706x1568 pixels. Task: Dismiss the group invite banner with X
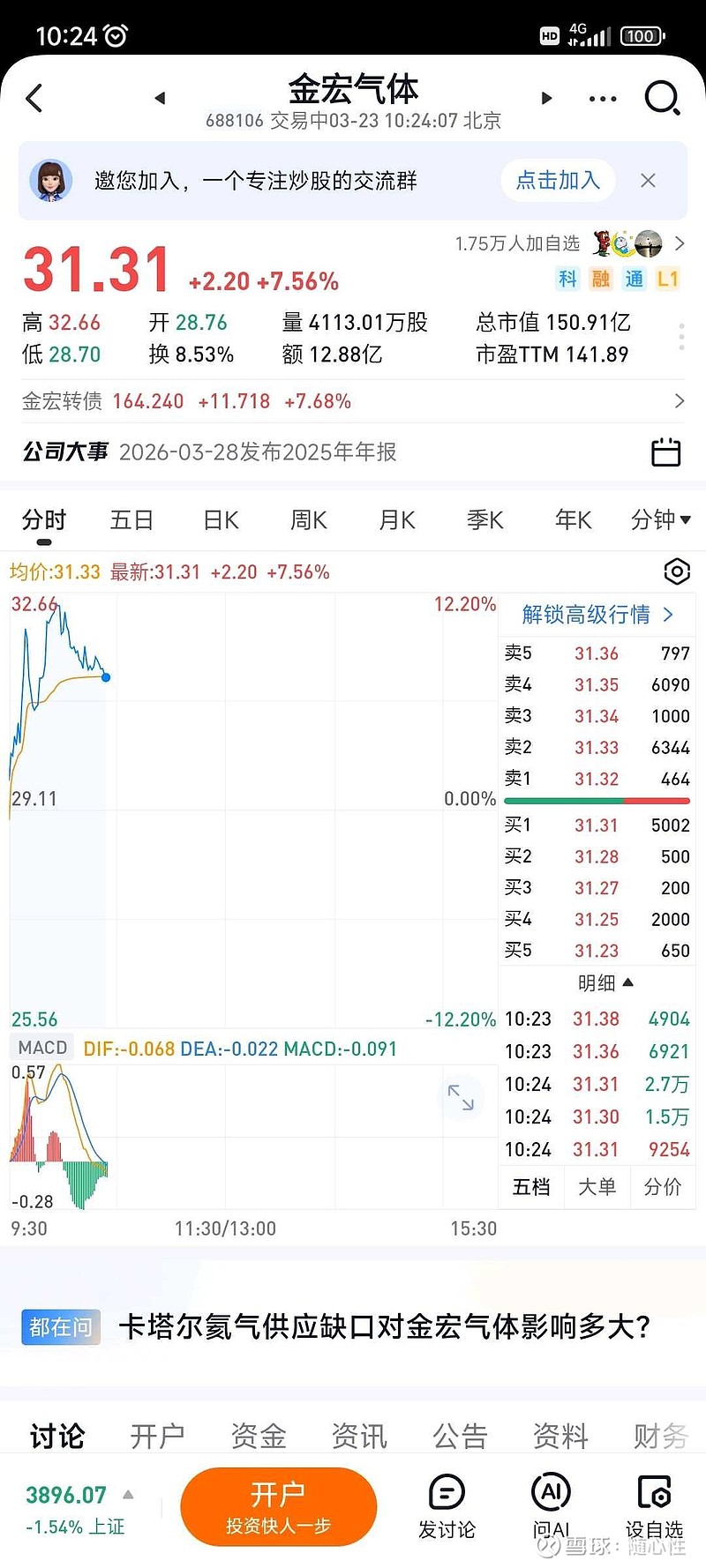[649, 180]
